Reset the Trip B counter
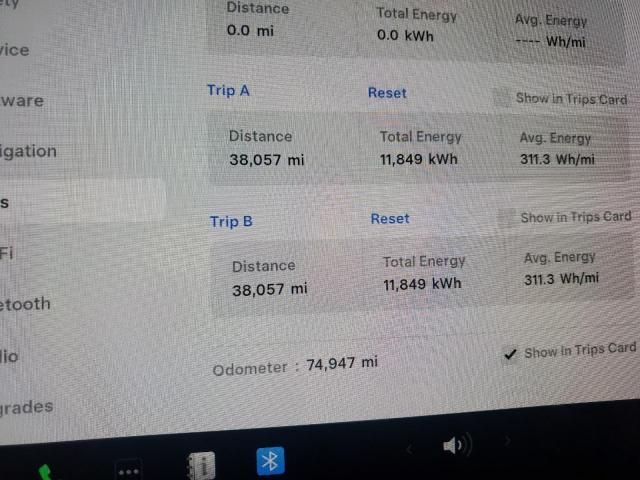 click(x=390, y=219)
